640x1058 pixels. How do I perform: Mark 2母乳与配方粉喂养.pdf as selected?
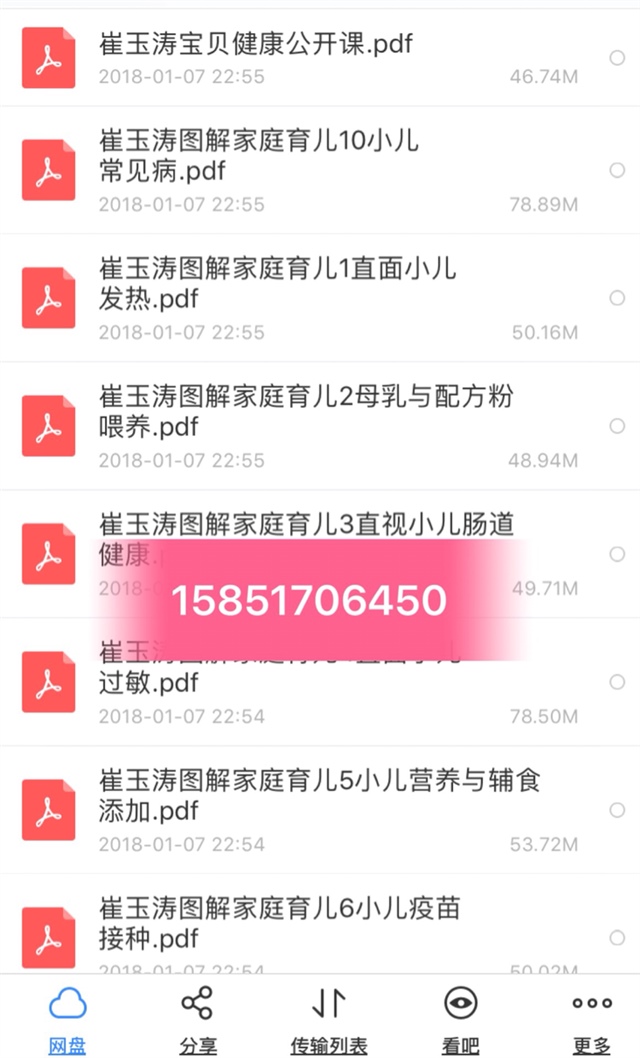[617, 426]
